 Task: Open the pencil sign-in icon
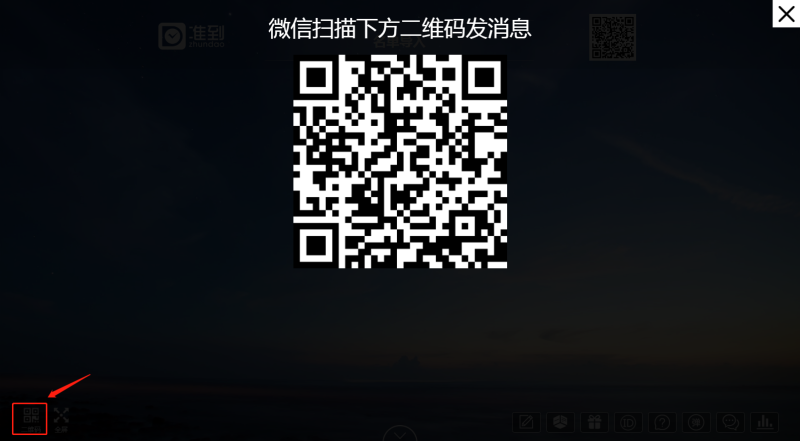pyautogui.click(x=528, y=423)
